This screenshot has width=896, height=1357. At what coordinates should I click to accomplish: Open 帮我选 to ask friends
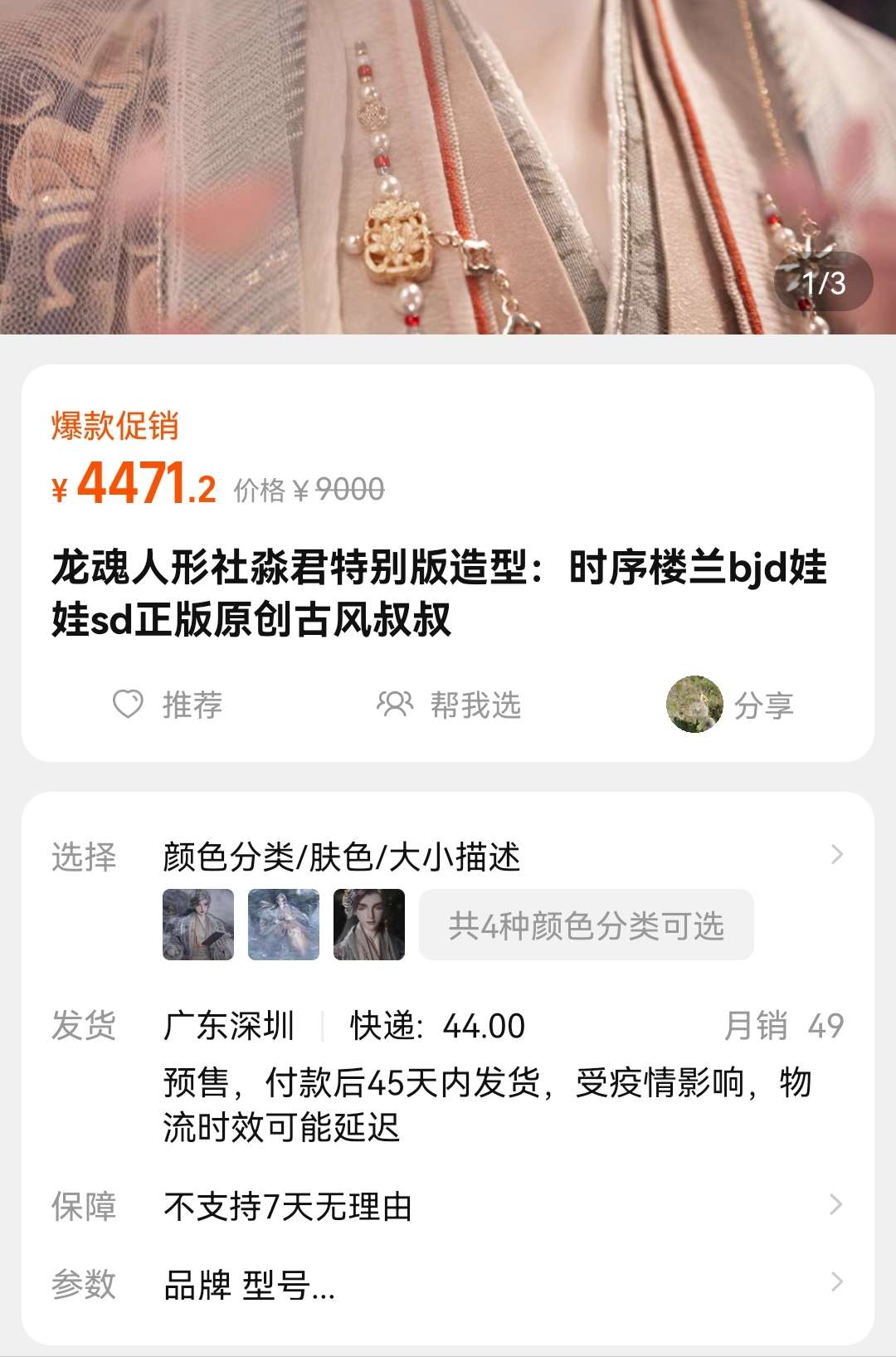(449, 705)
